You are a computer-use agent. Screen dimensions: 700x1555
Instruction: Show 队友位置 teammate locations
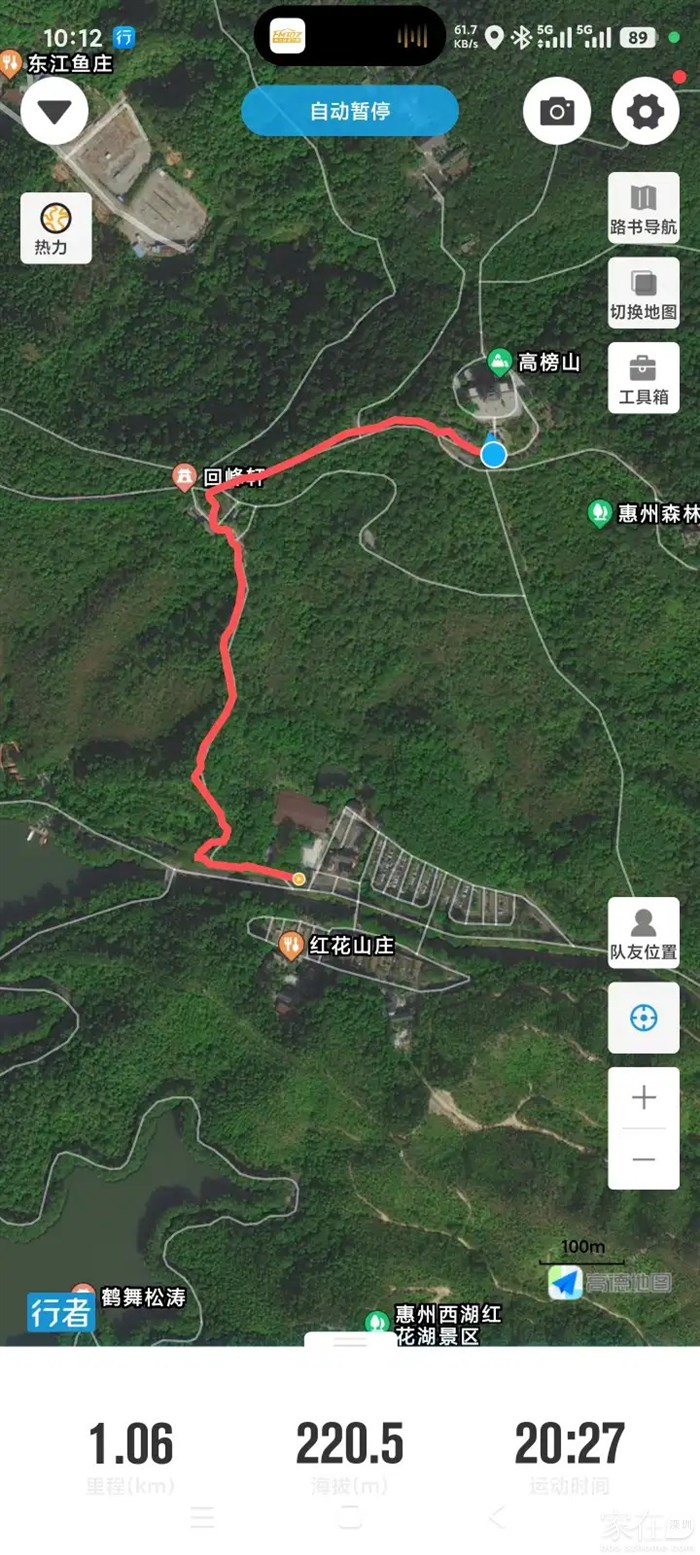point(643,932)
